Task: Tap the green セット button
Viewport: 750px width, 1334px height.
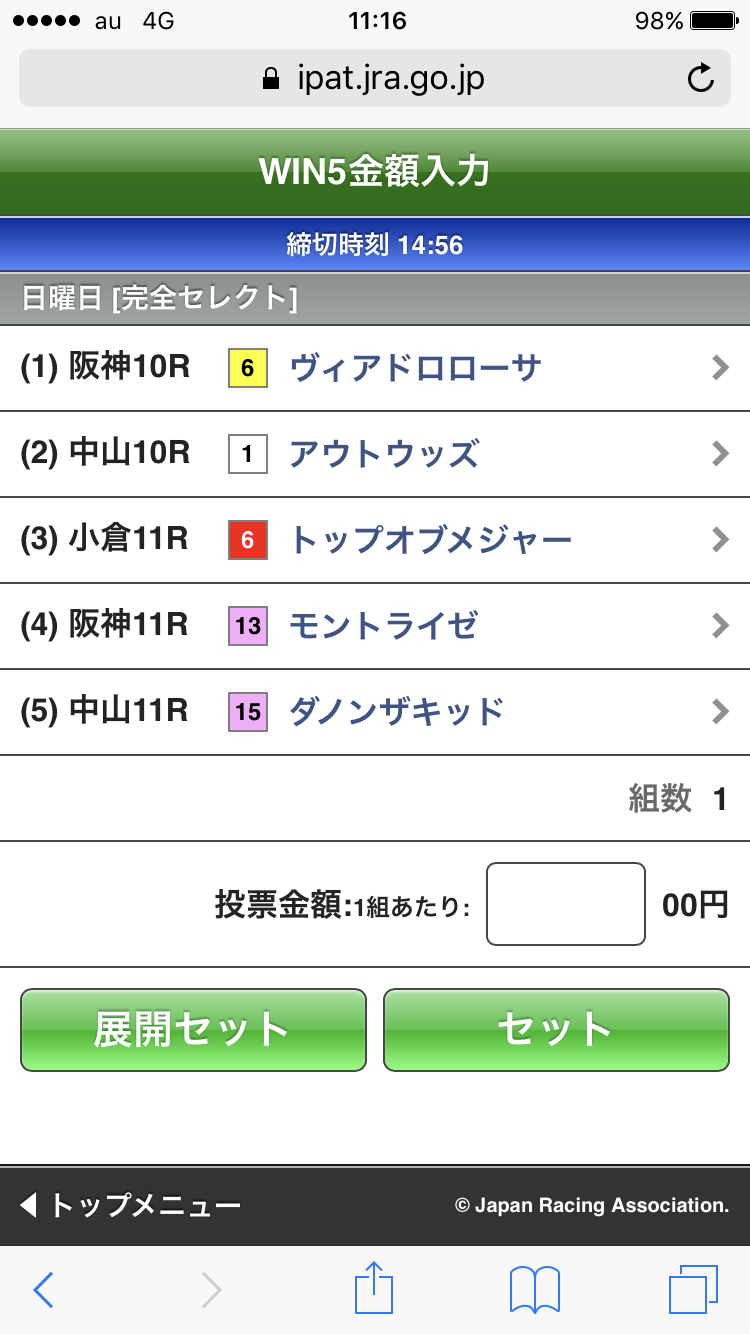Action: [x=556, y=1030]
